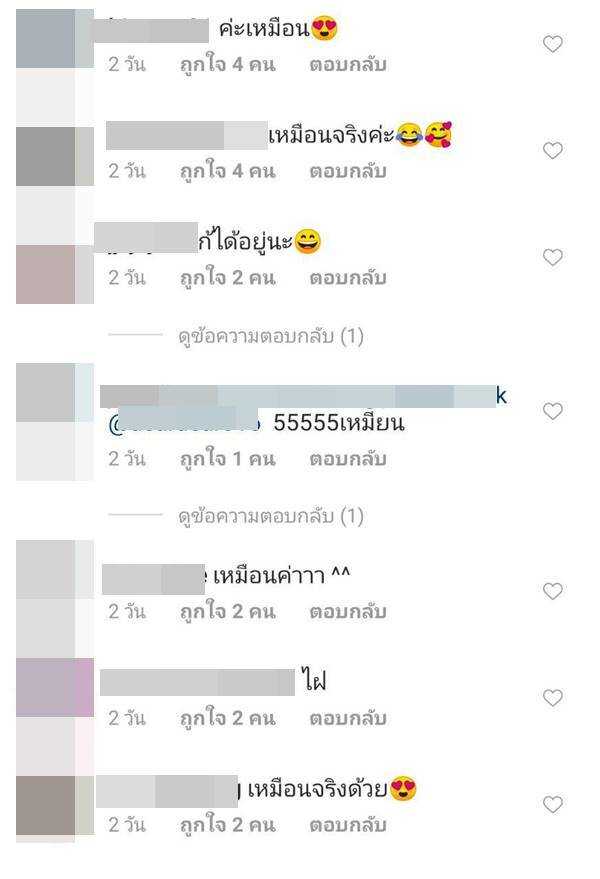Like the comment ending with 'ไฝ'
Image resolution: width=600 pixels, height=879 pixels.
(552, 698)
